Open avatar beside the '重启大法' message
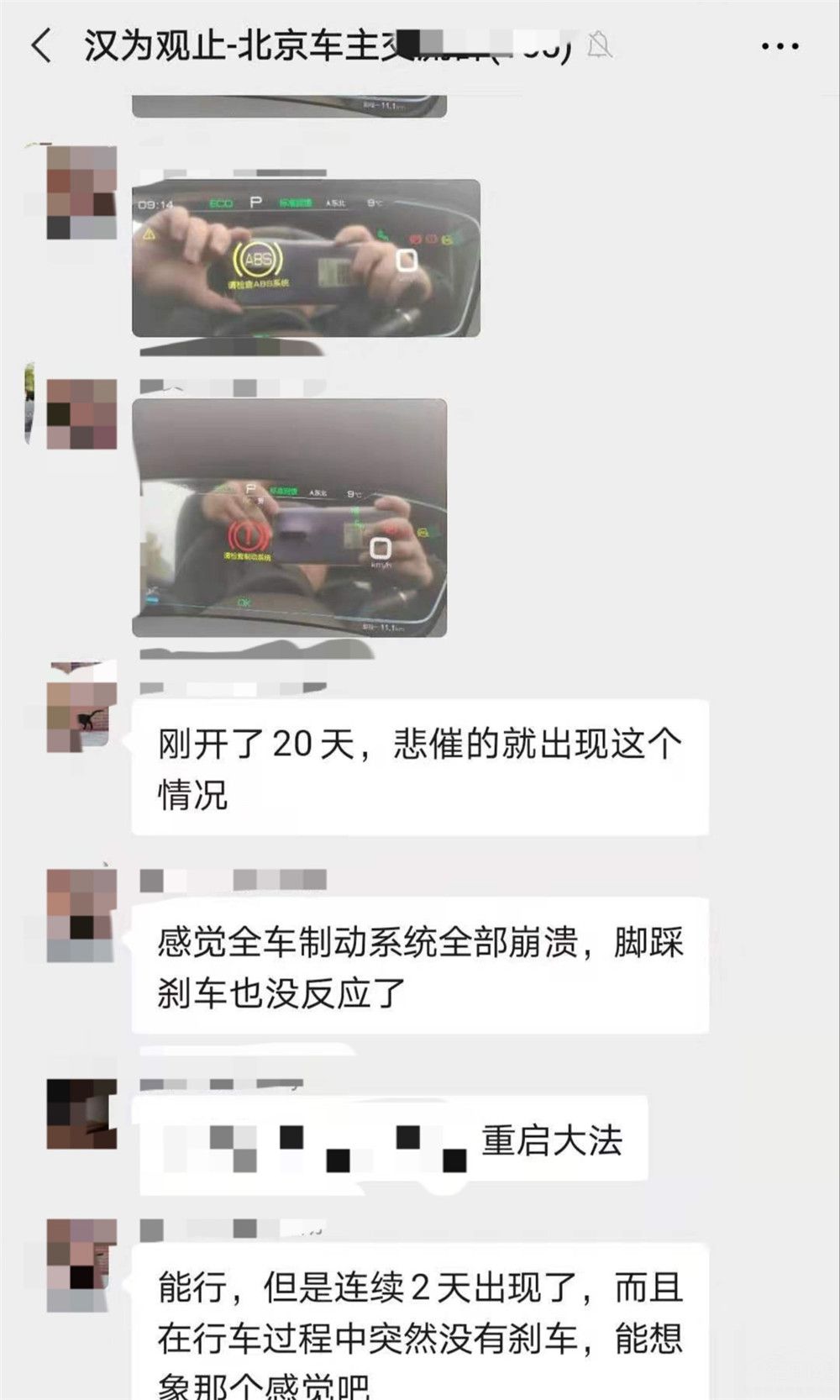The width and height of the screenshot is (840, 1400). click(81, 1113)
